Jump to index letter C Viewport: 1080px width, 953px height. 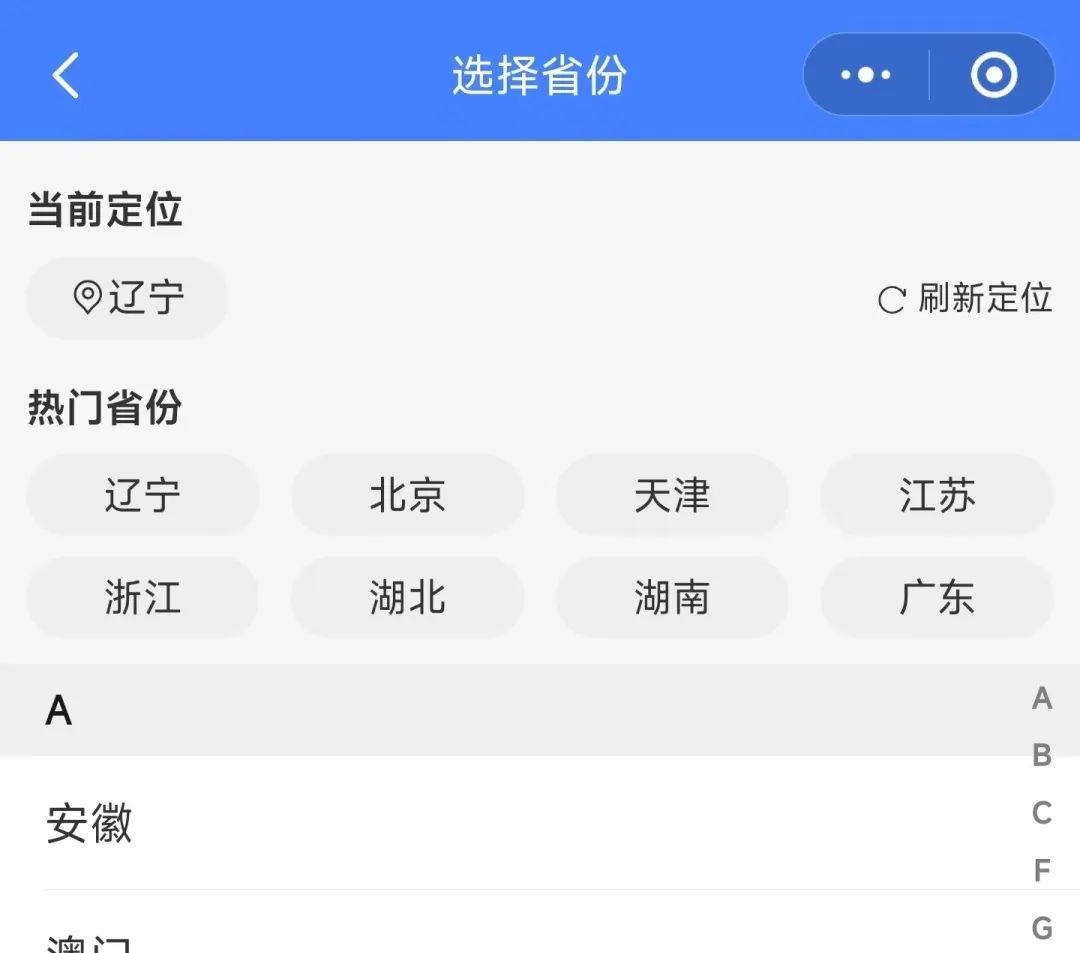(1042, 813)
